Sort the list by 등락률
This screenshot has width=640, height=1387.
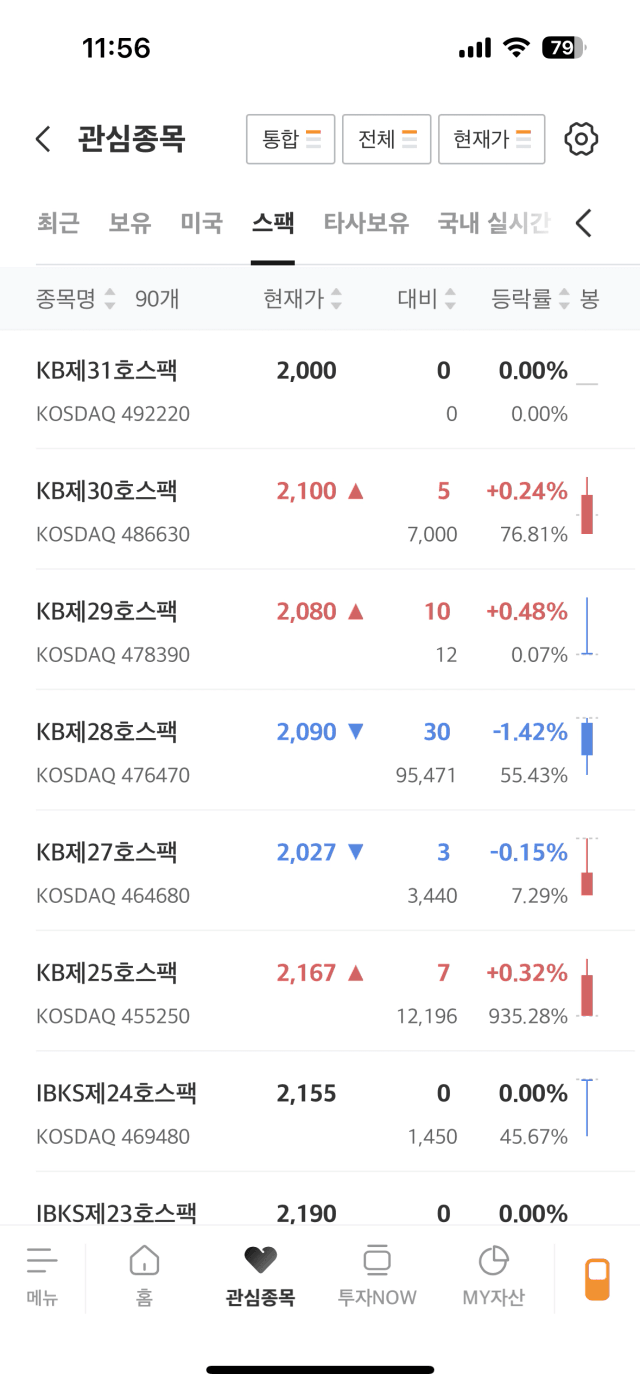530,298
